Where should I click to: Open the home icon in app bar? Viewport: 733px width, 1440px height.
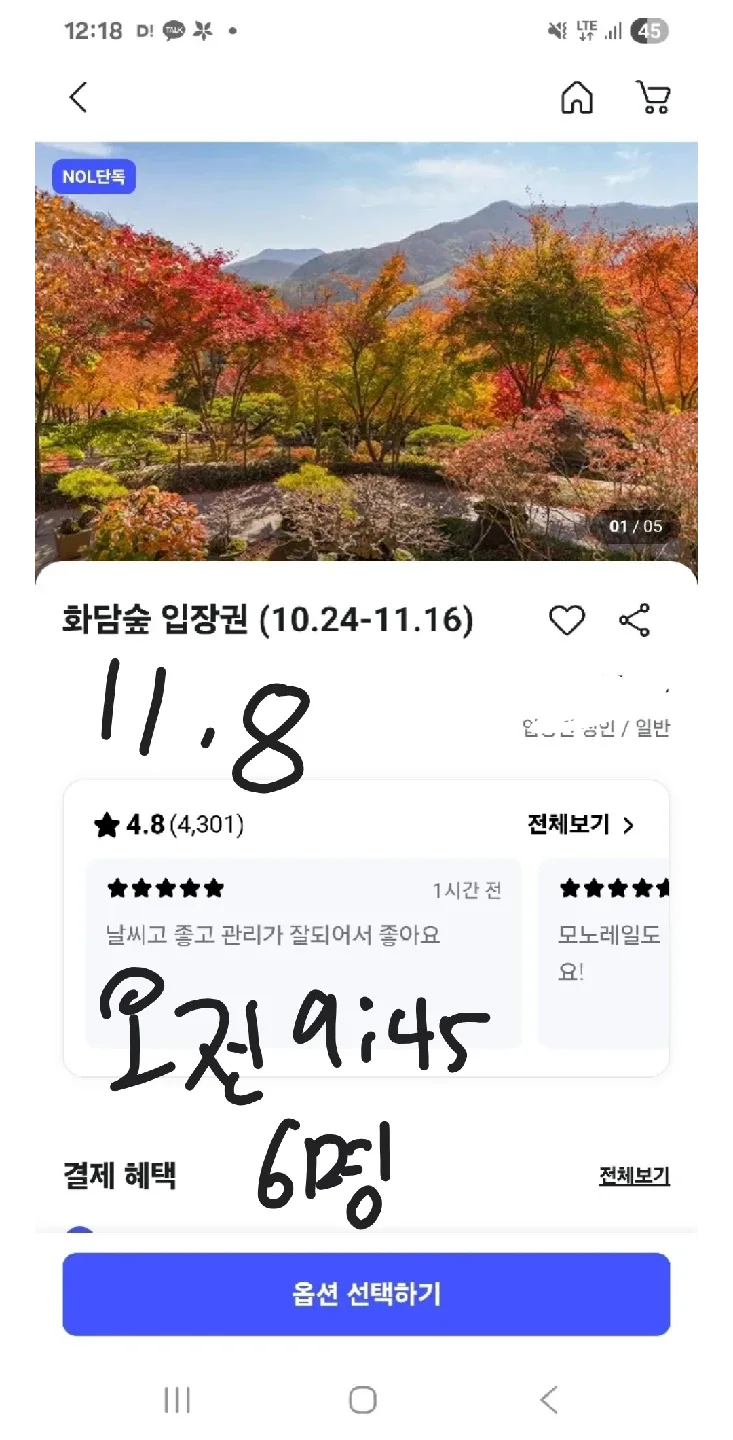[x=577, y=98]
